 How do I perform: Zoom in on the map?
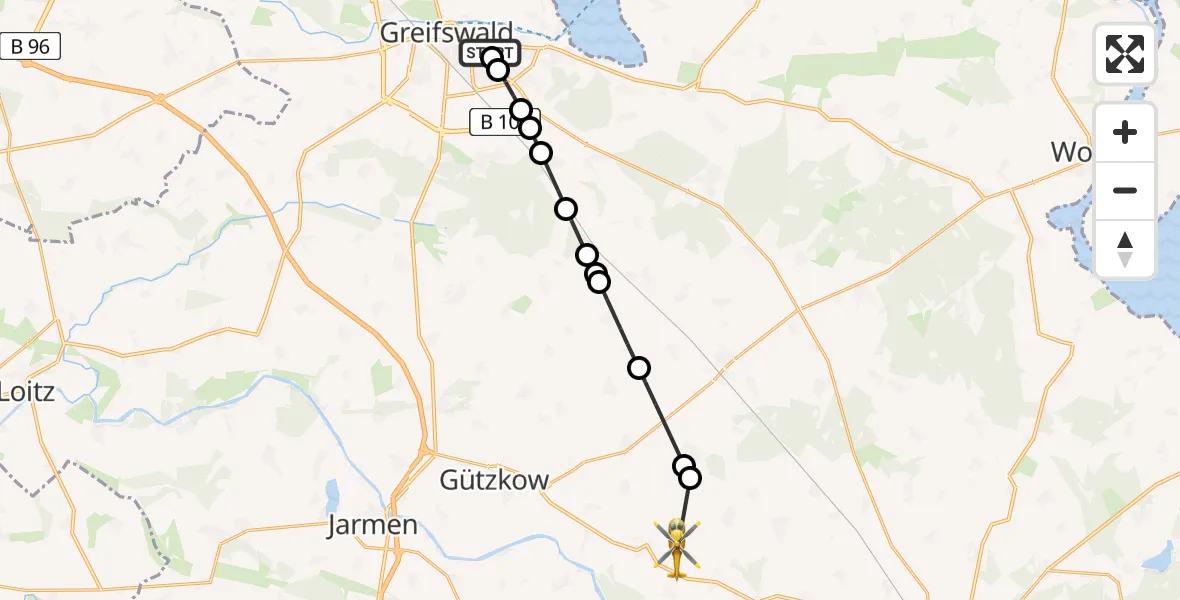coord(1125,133)
